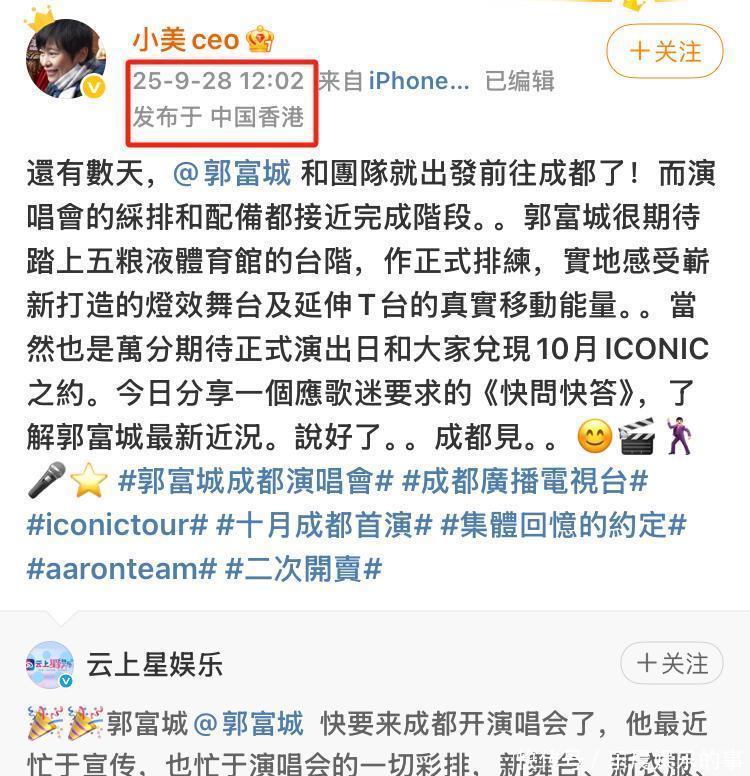Open hashtag #二次開賣#
The image size is (750, 776).
[303, 569]
